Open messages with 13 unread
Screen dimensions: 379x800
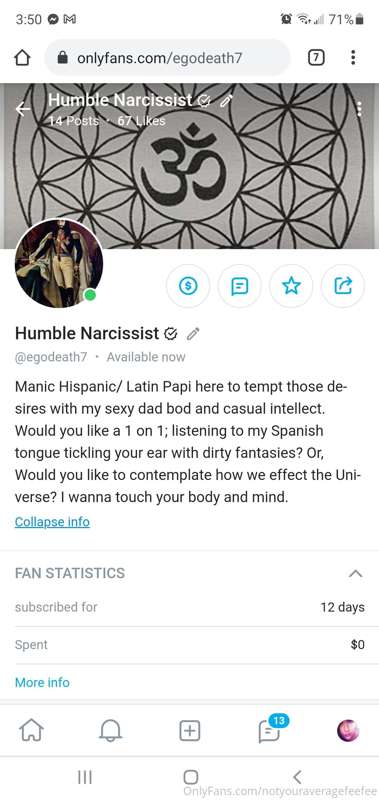point(270,730)
